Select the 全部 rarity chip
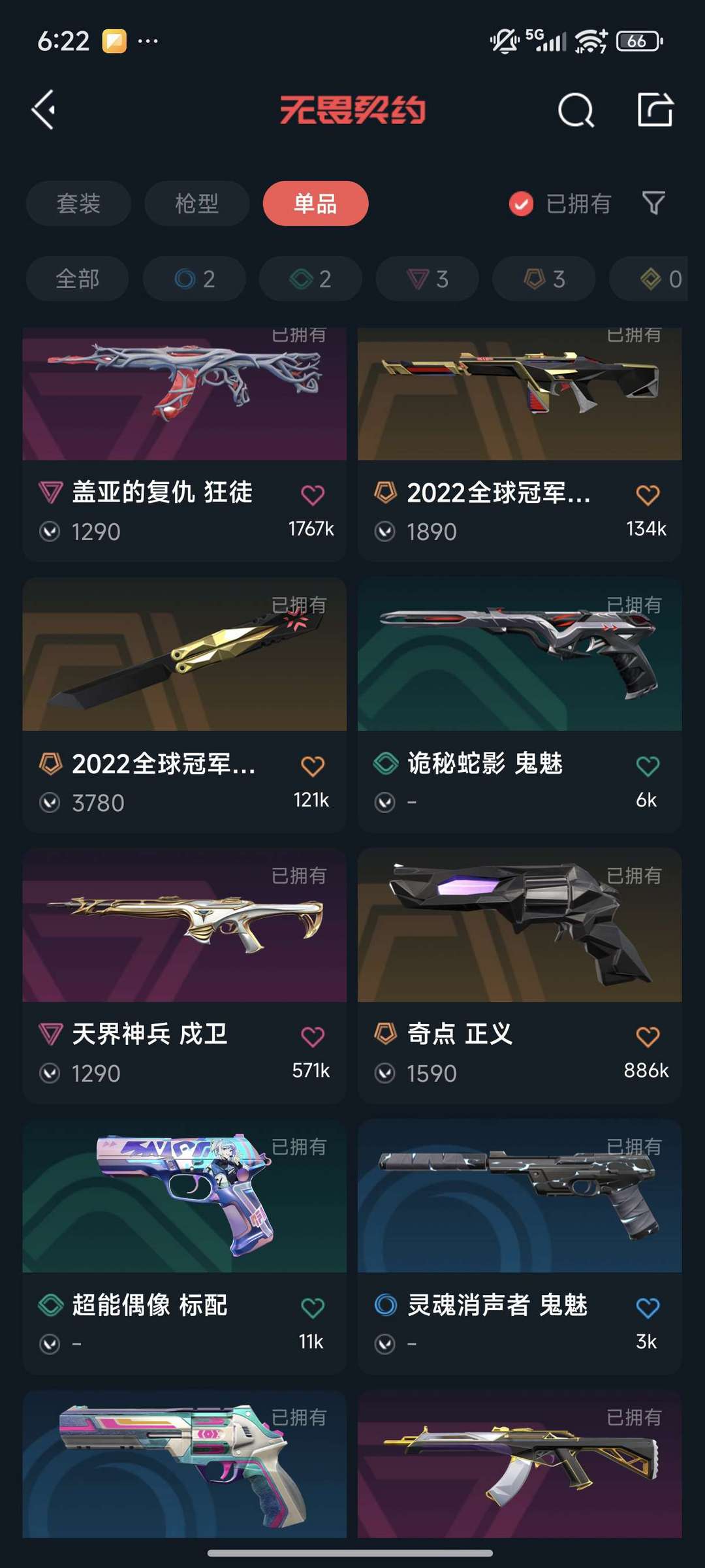The width and height of the screenshot is (705, 1568). click(77, 279)
